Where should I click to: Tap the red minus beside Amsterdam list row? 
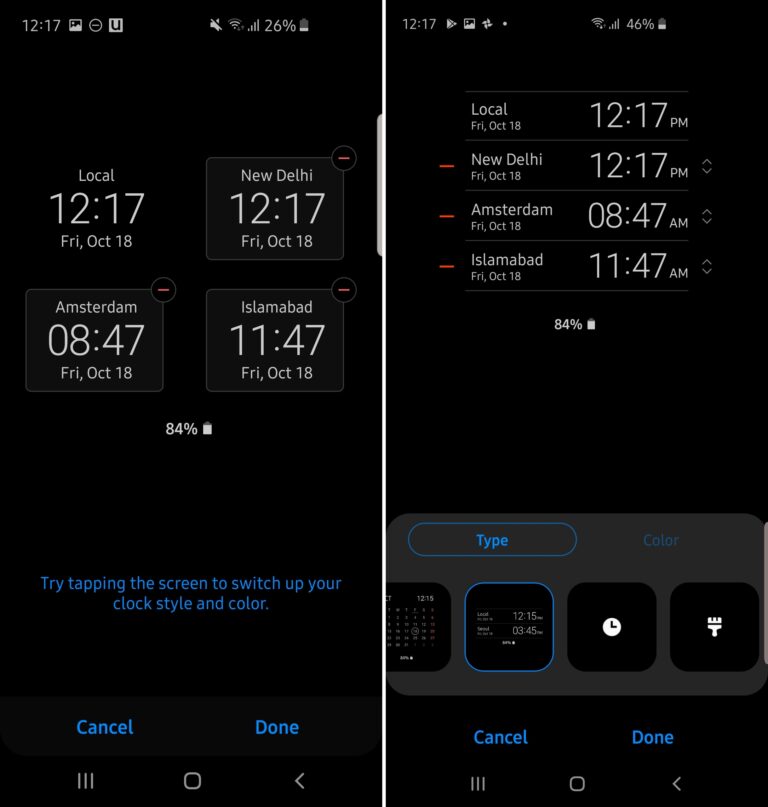[447, 216]
